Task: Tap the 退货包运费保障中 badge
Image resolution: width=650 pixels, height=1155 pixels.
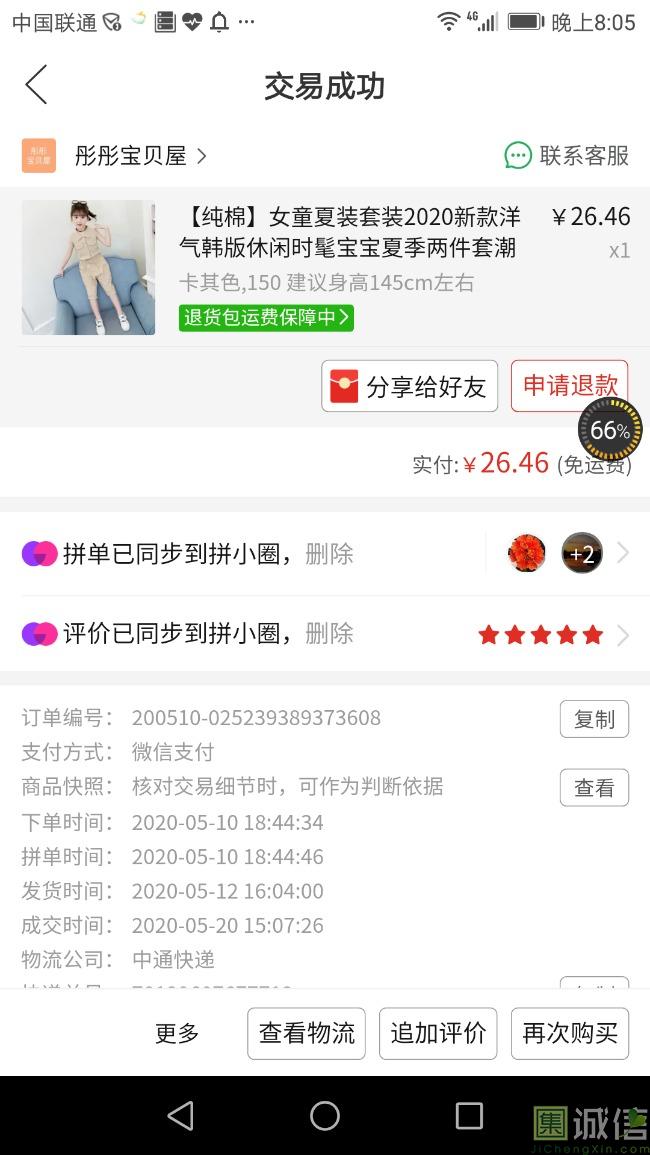Action: 266,318
